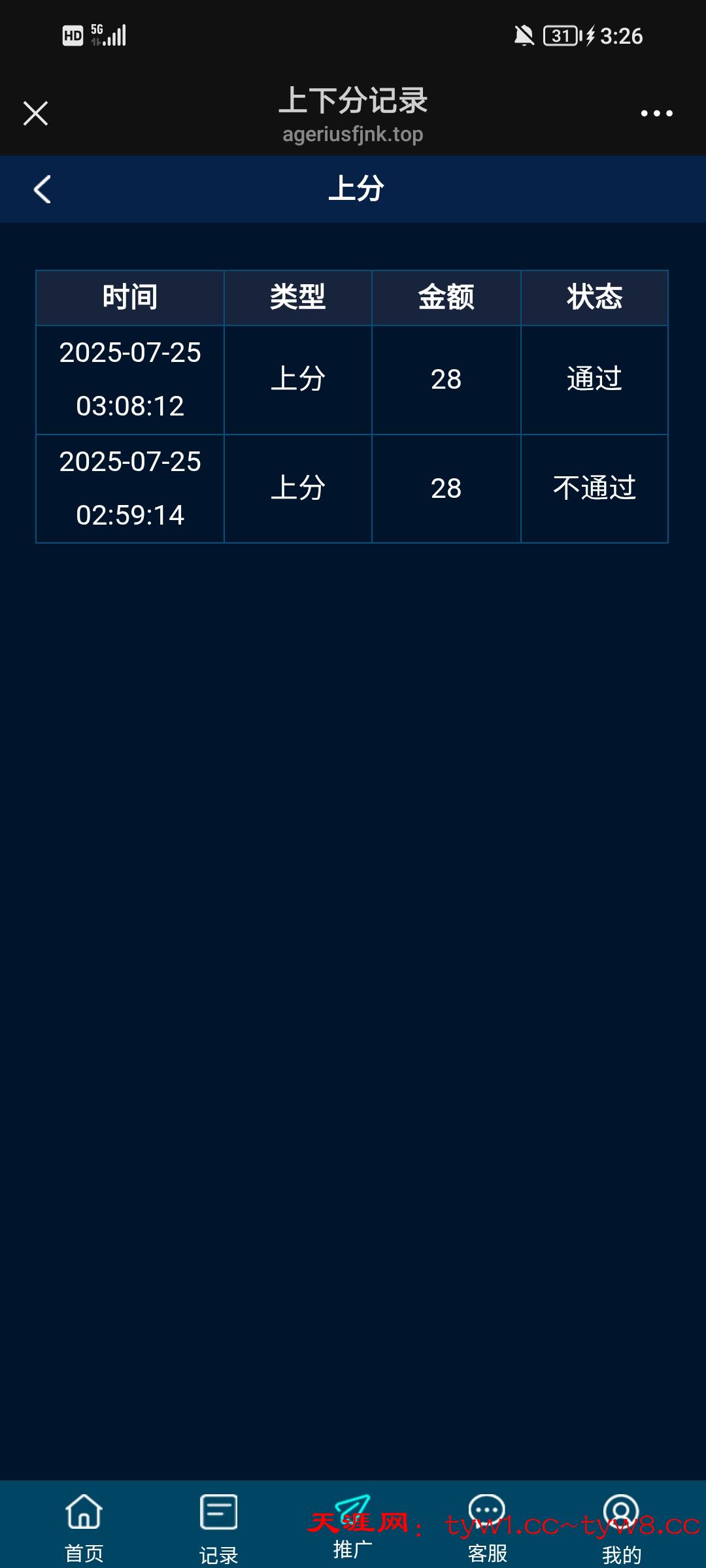The height and width of the screenshot is (1568, 706).
Task: Tap the ageriusfjnk.top address text
Action: tap(352, 135)
